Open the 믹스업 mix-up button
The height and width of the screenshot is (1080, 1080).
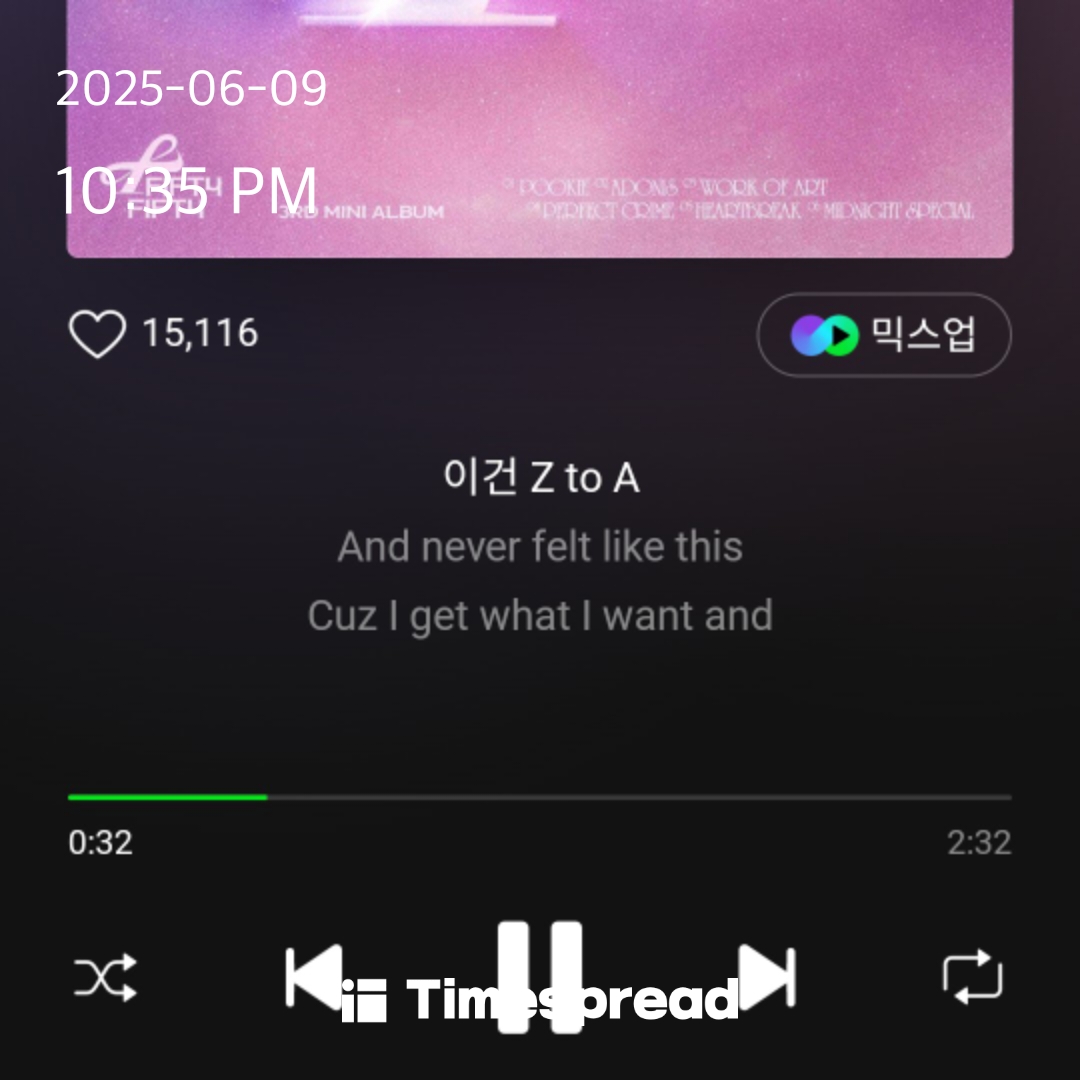(x=884, y=335)
